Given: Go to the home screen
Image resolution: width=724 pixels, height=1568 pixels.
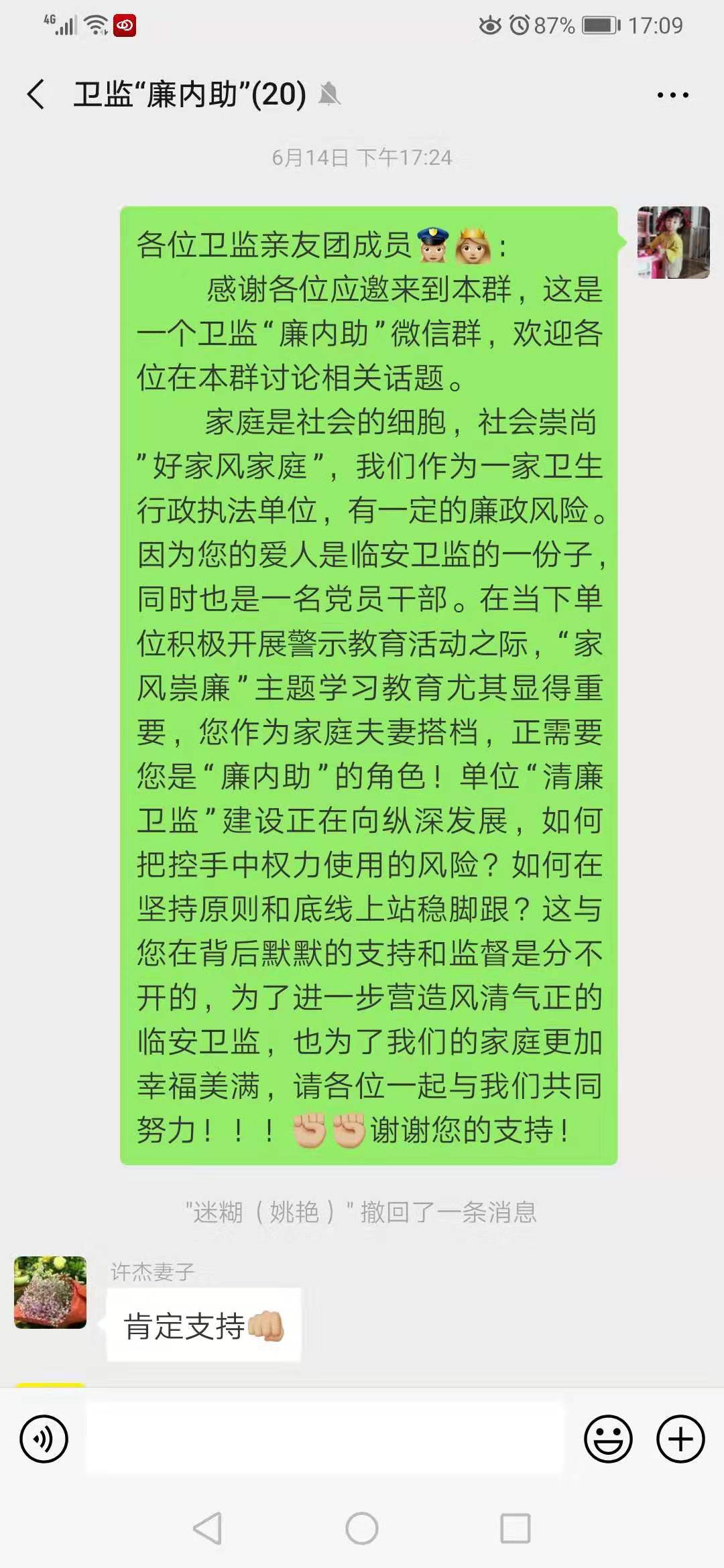Looking at the screenshot, I should point(362,1529).
